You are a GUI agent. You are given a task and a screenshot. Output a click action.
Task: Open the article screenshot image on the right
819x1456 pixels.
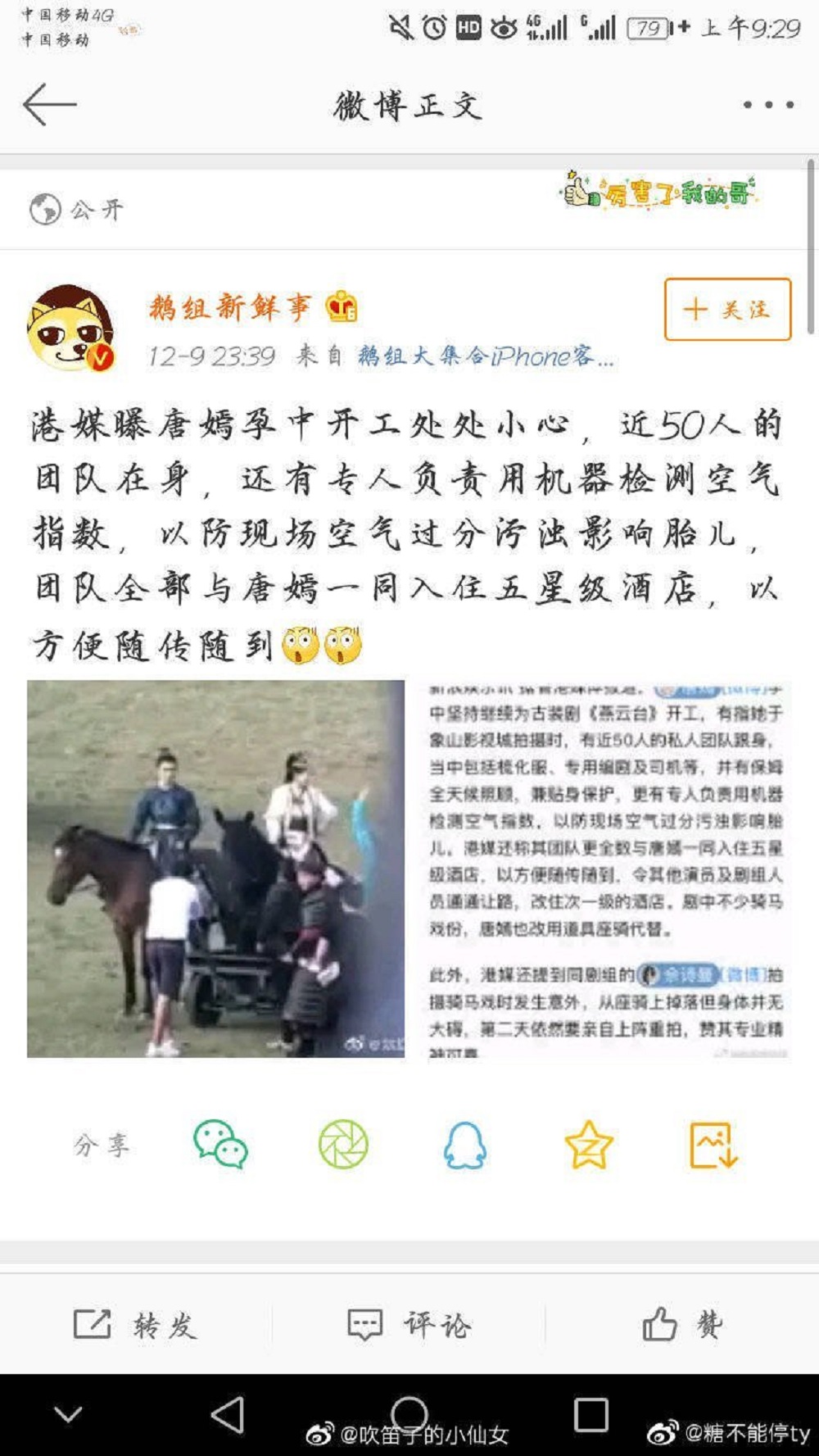click(x=606, y=869)
